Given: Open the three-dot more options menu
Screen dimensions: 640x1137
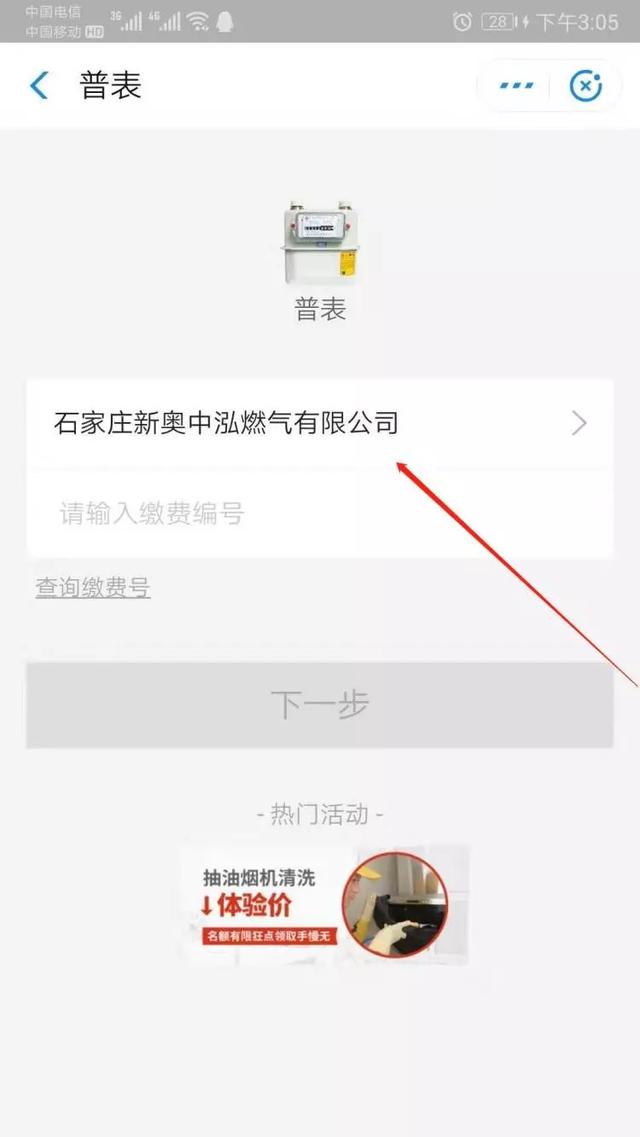Looking at the screenshot, I should pyautogui.click(x=517, y=86).
